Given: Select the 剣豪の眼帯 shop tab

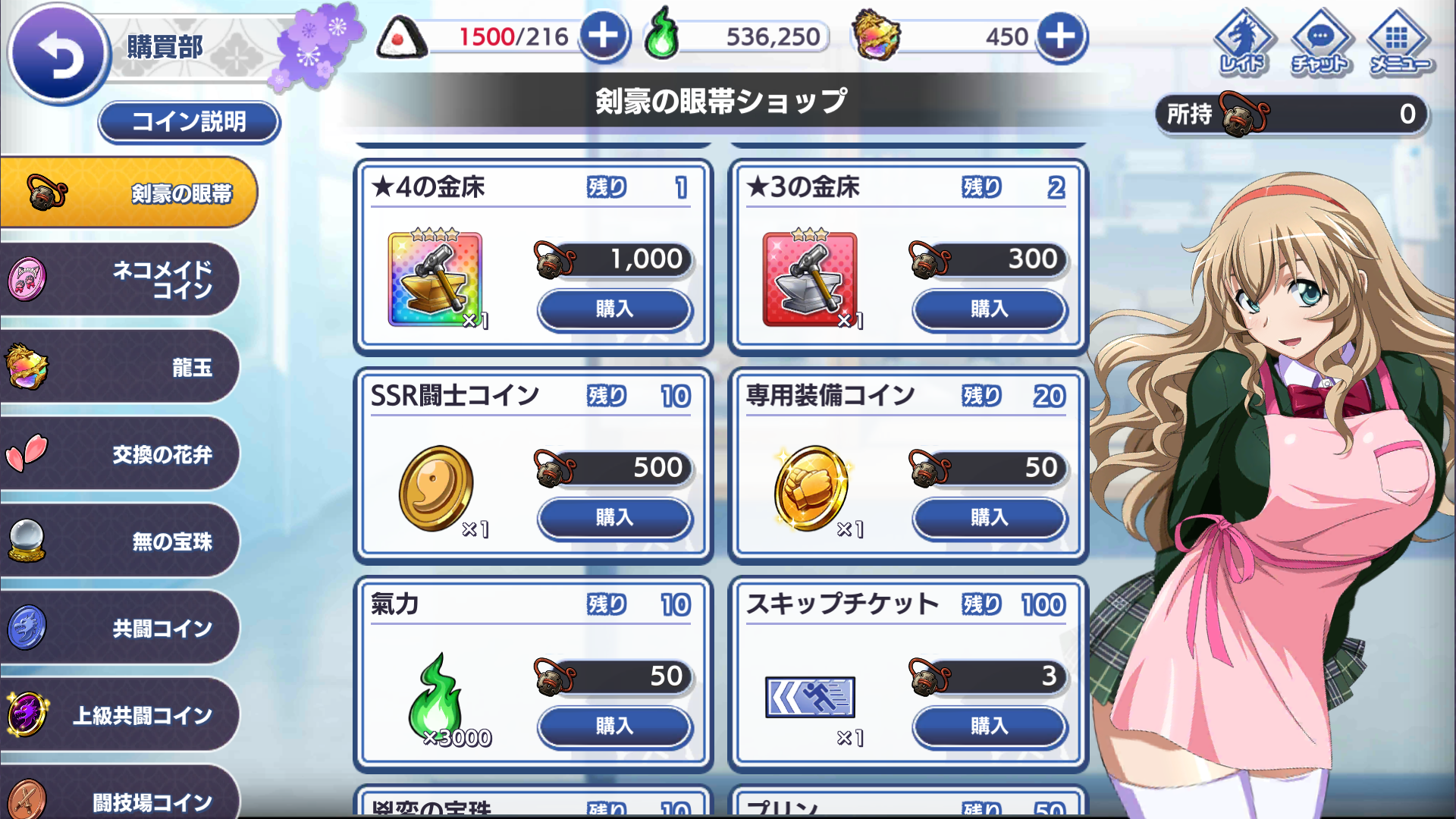Looking at the screenshot, I should (129, 193).
